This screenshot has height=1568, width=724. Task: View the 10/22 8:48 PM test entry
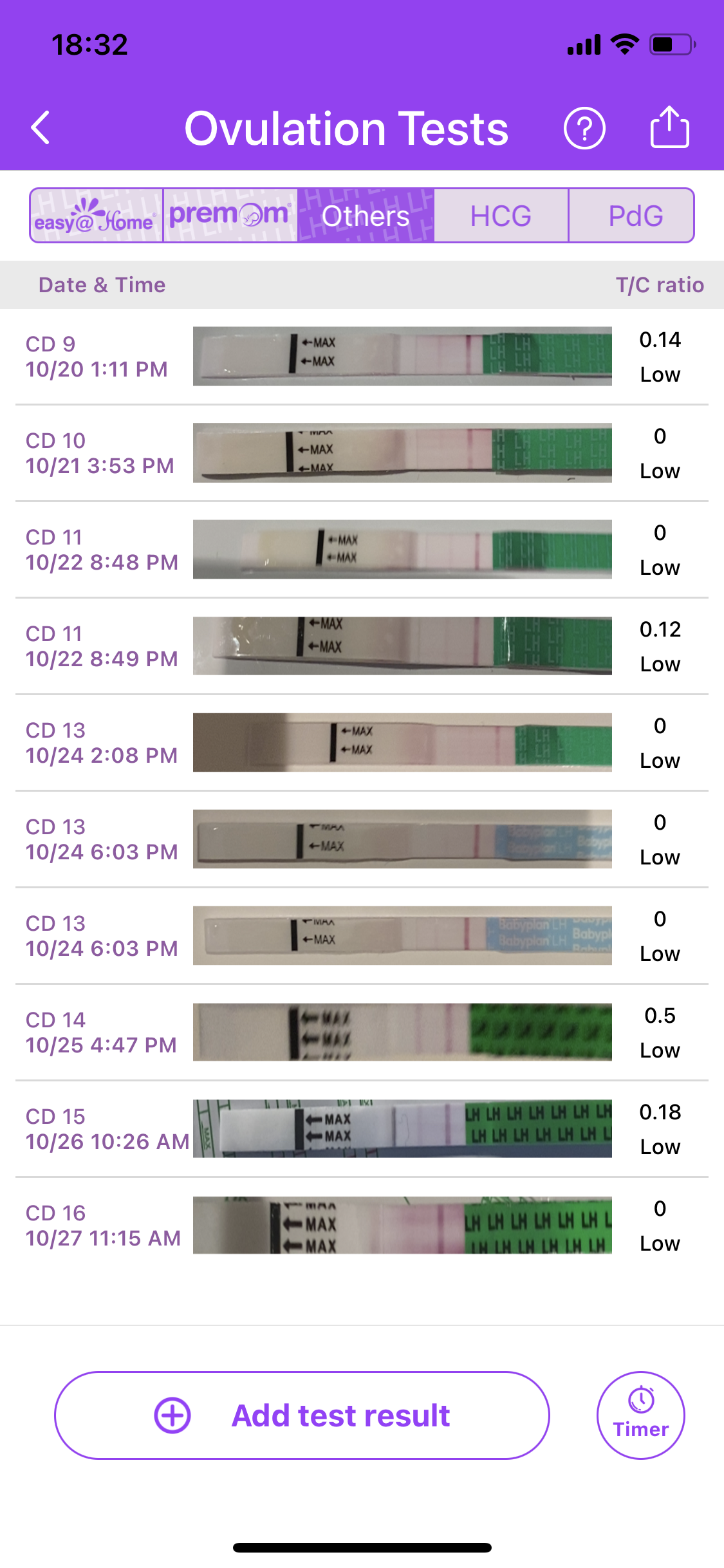(360, 550)
